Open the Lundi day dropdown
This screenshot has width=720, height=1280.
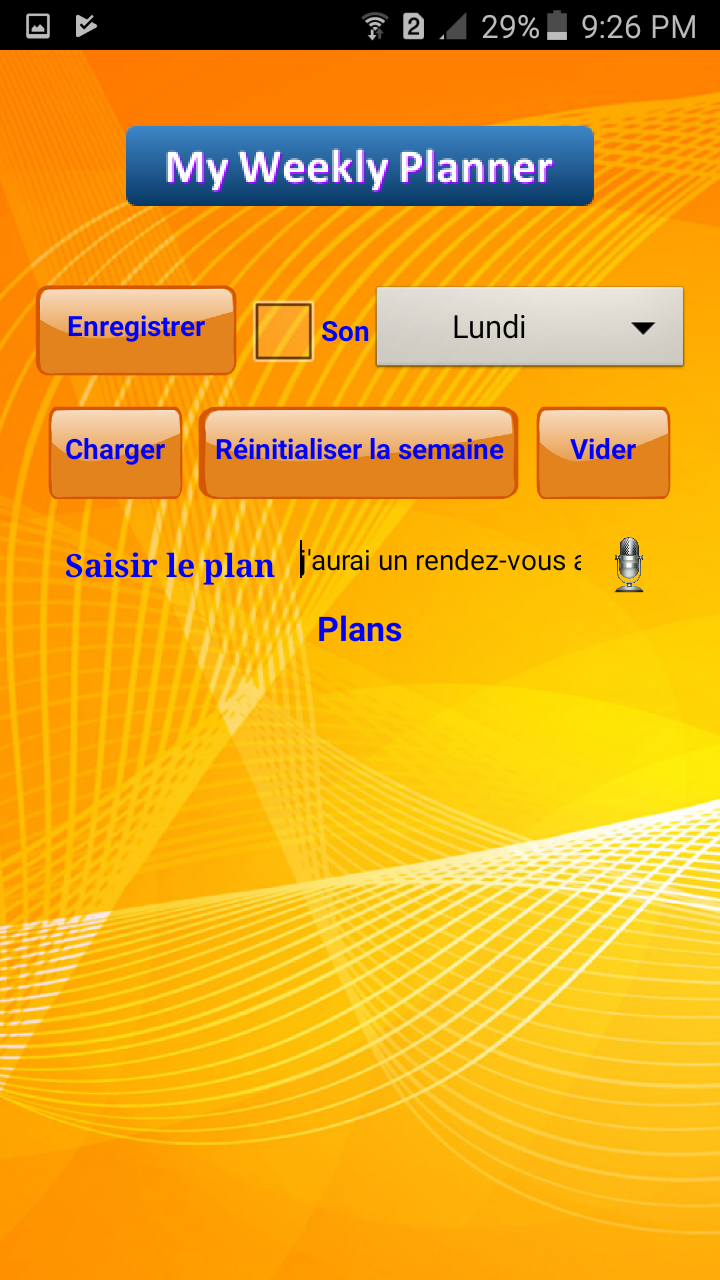pos(529,327)
